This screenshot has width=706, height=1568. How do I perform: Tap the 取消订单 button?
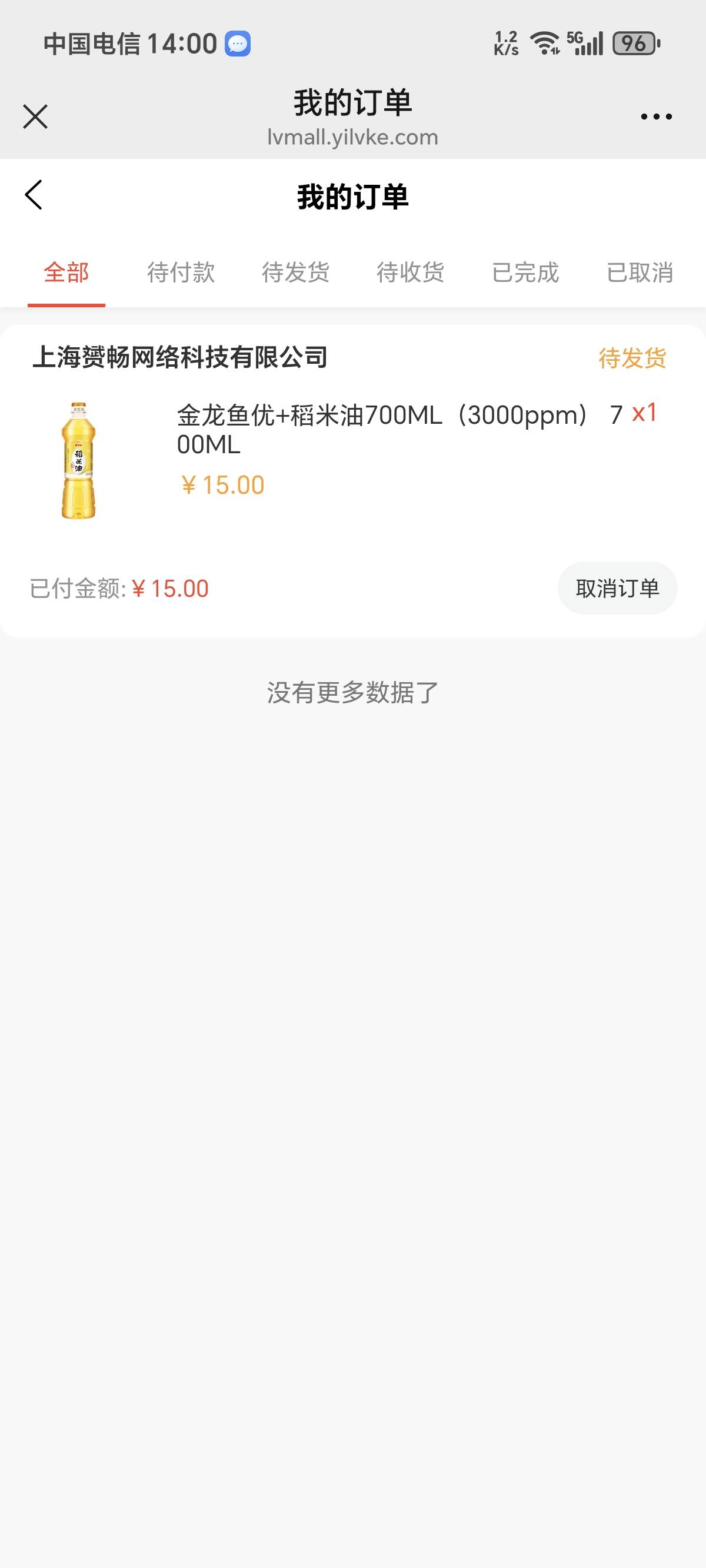(x=617, y=588)
